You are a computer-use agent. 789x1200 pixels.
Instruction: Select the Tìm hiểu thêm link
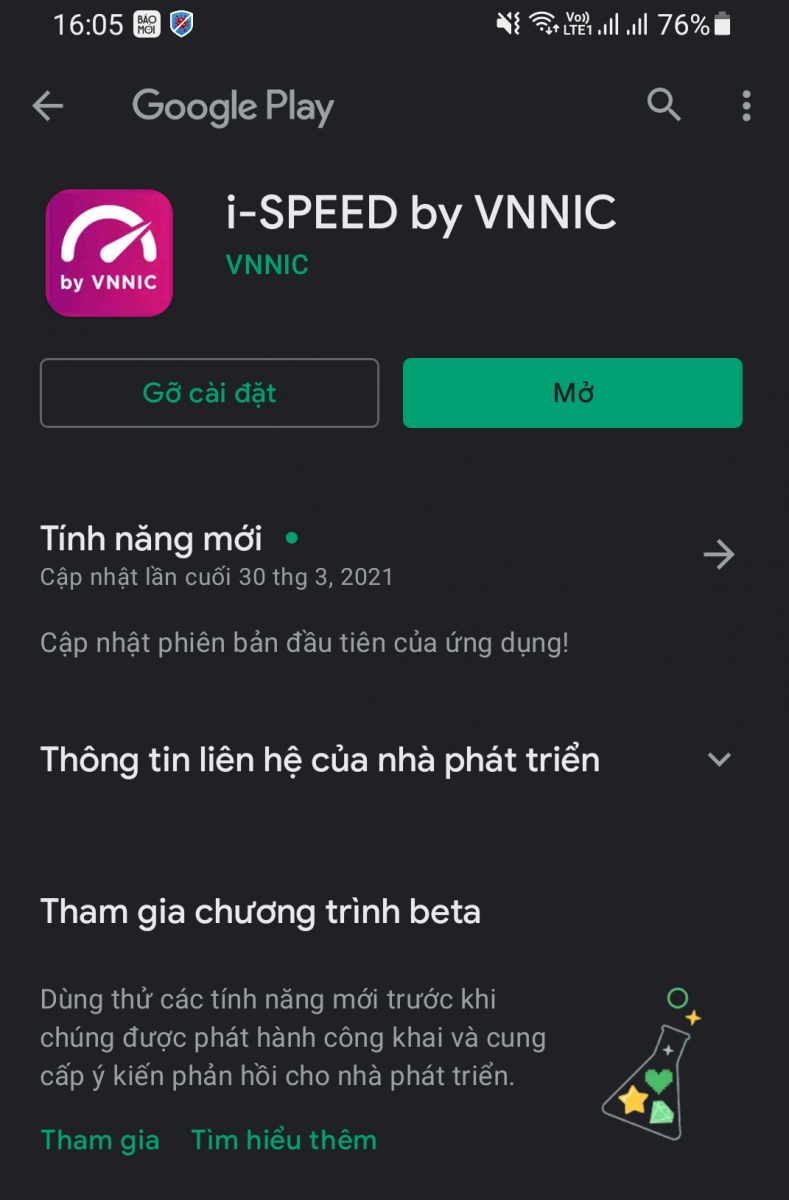coord(284,1140)
